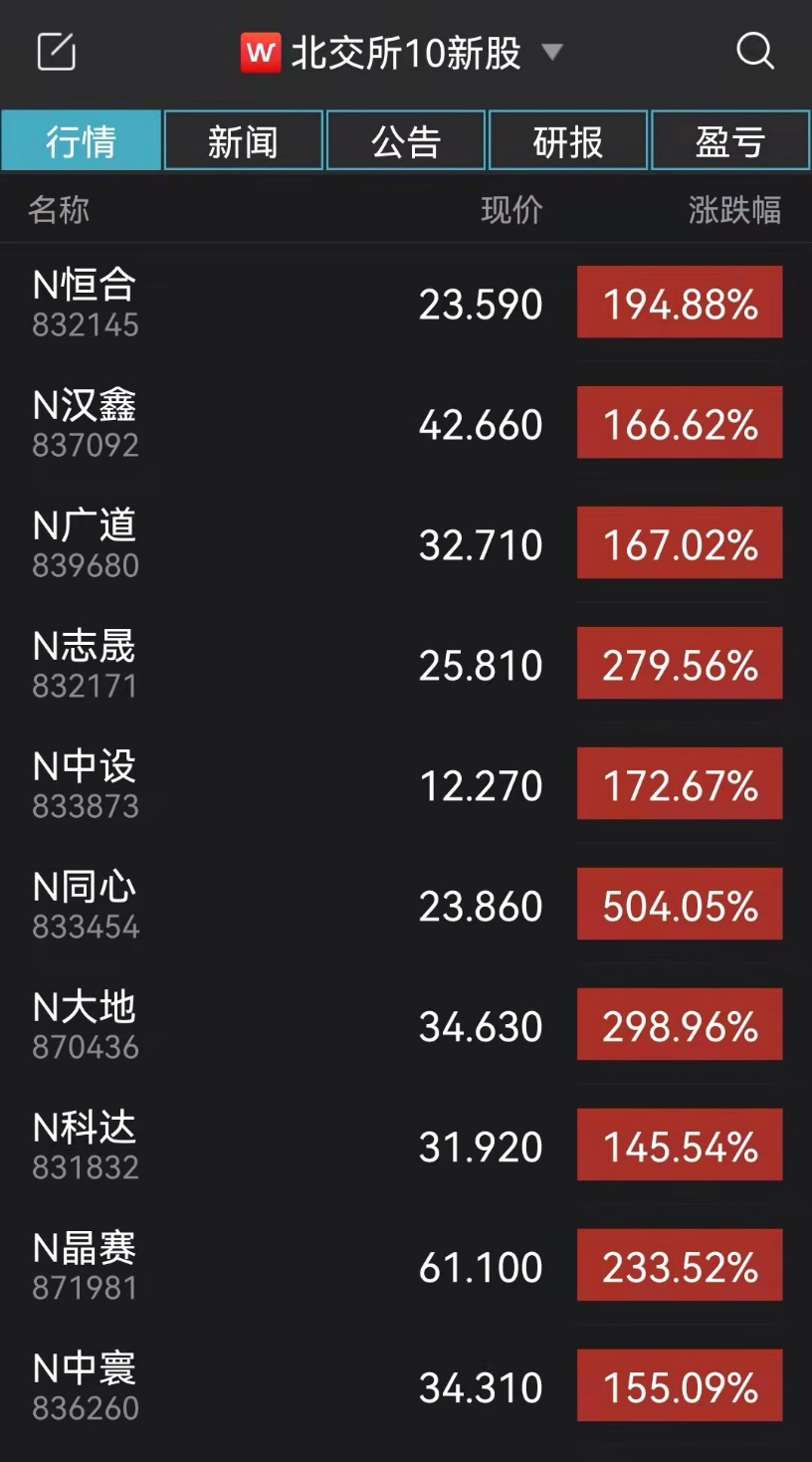Expand the 北交所10新股 list dropdown
812x1462 pixels.
click(x=552, y=52)
